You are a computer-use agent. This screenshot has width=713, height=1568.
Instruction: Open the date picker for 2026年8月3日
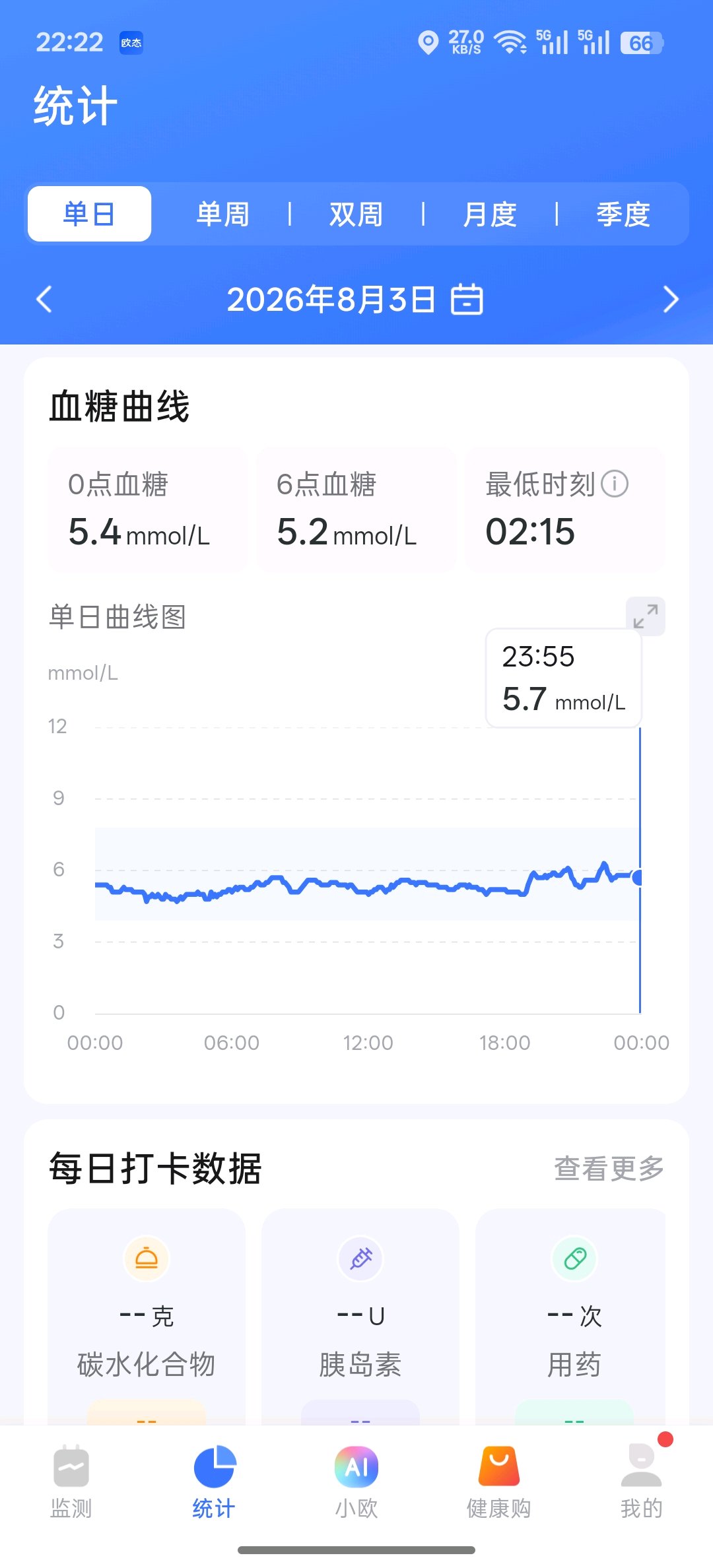coord(467,300)
